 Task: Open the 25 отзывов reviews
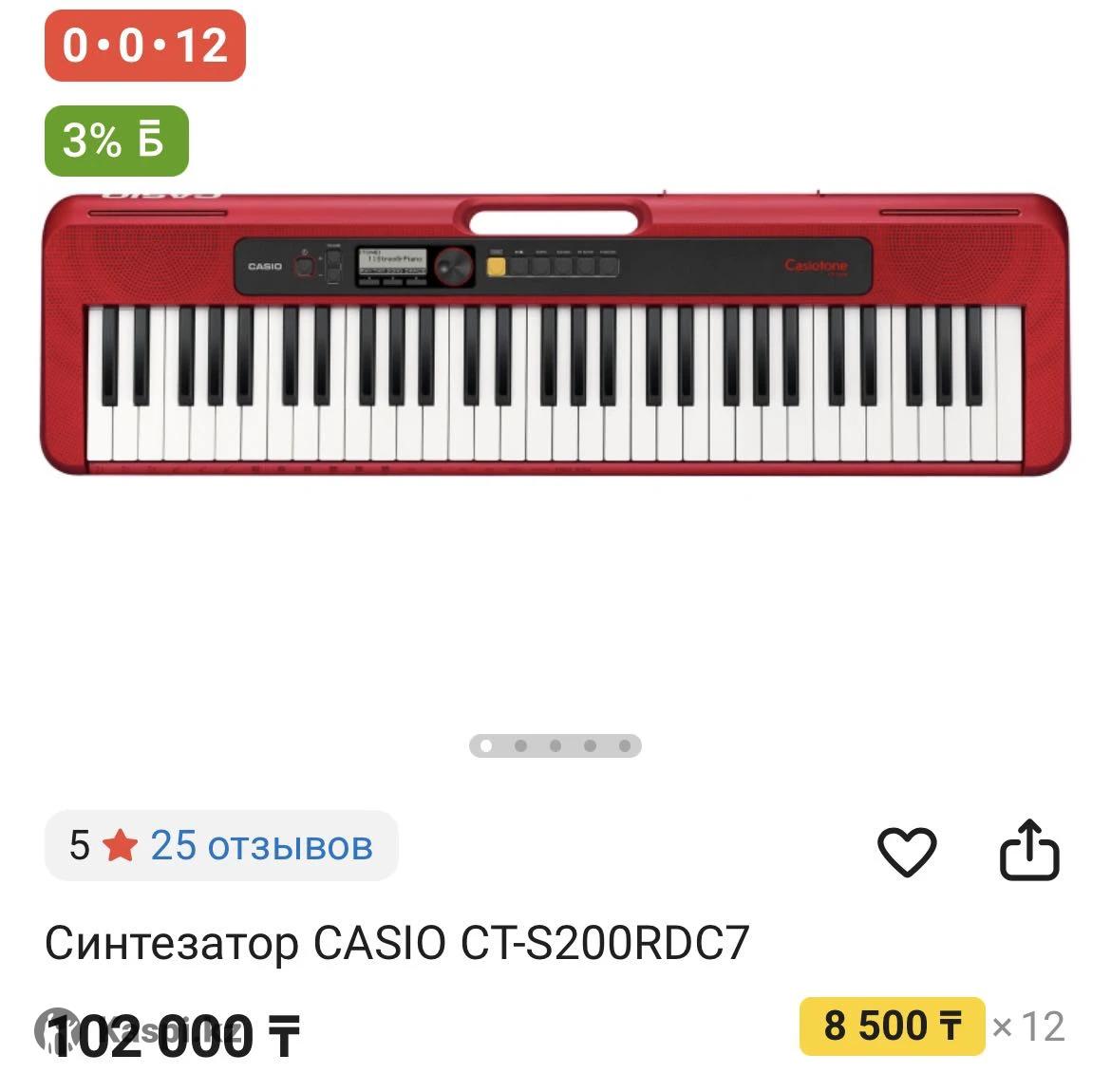[x=260, y=845]
